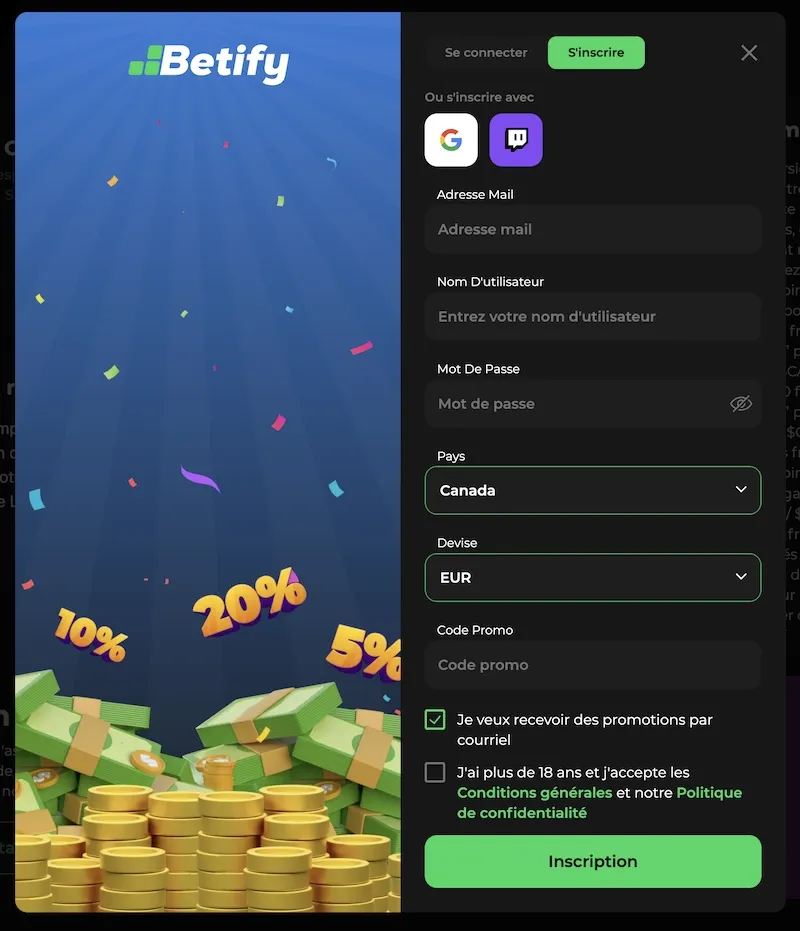Sign up with Twitch
Viewport: 800px width, 931px height.
[x=516, y=140]
